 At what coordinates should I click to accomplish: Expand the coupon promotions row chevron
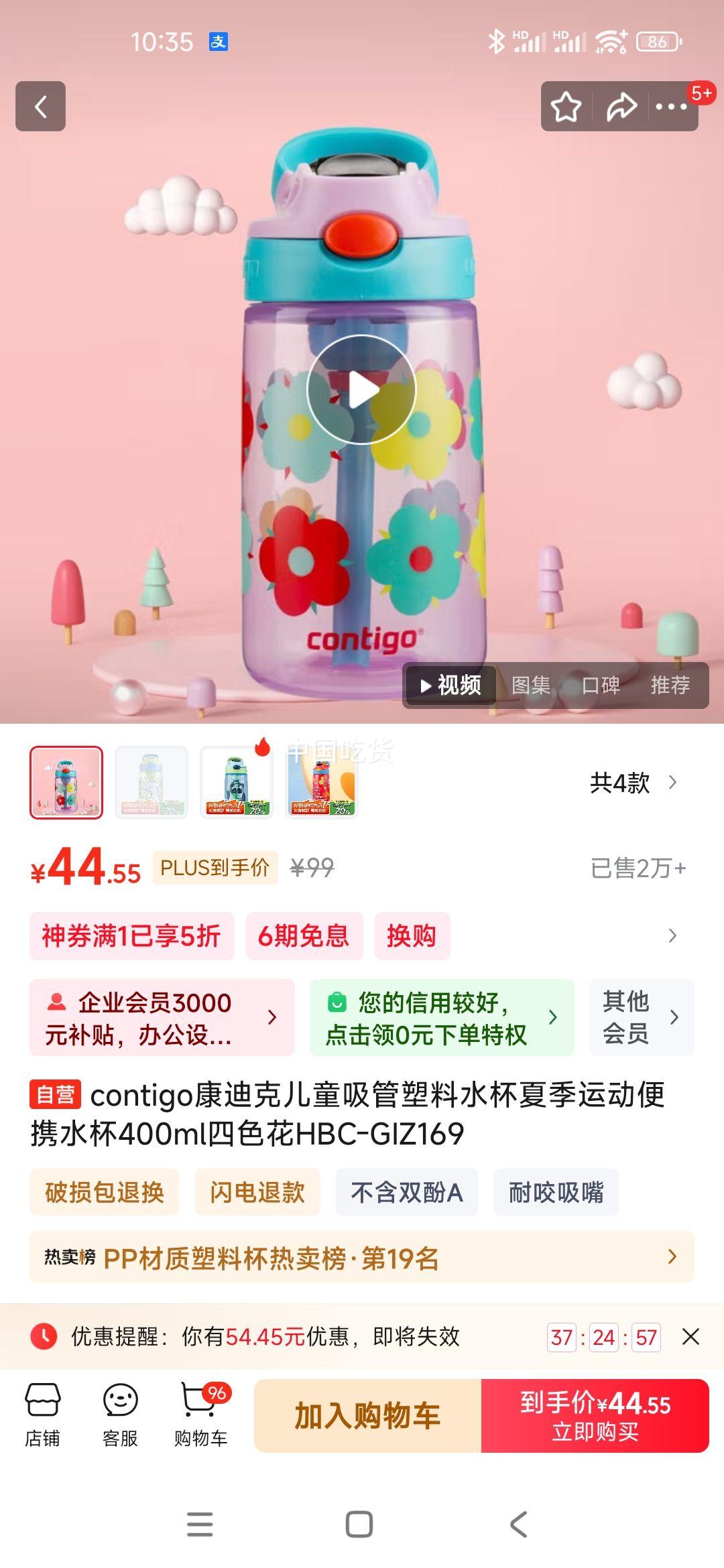[x=672, y=936]
